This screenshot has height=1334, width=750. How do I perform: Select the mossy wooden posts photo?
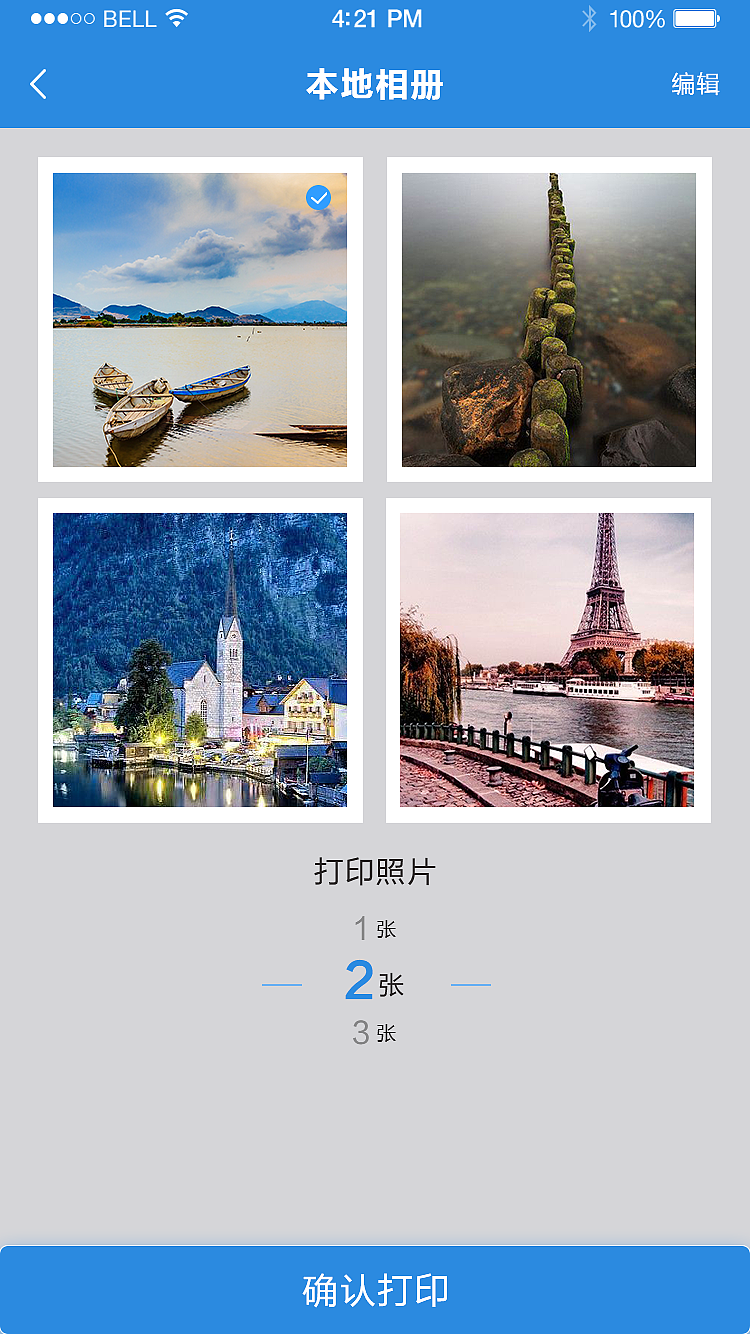[x=548, y=320]
